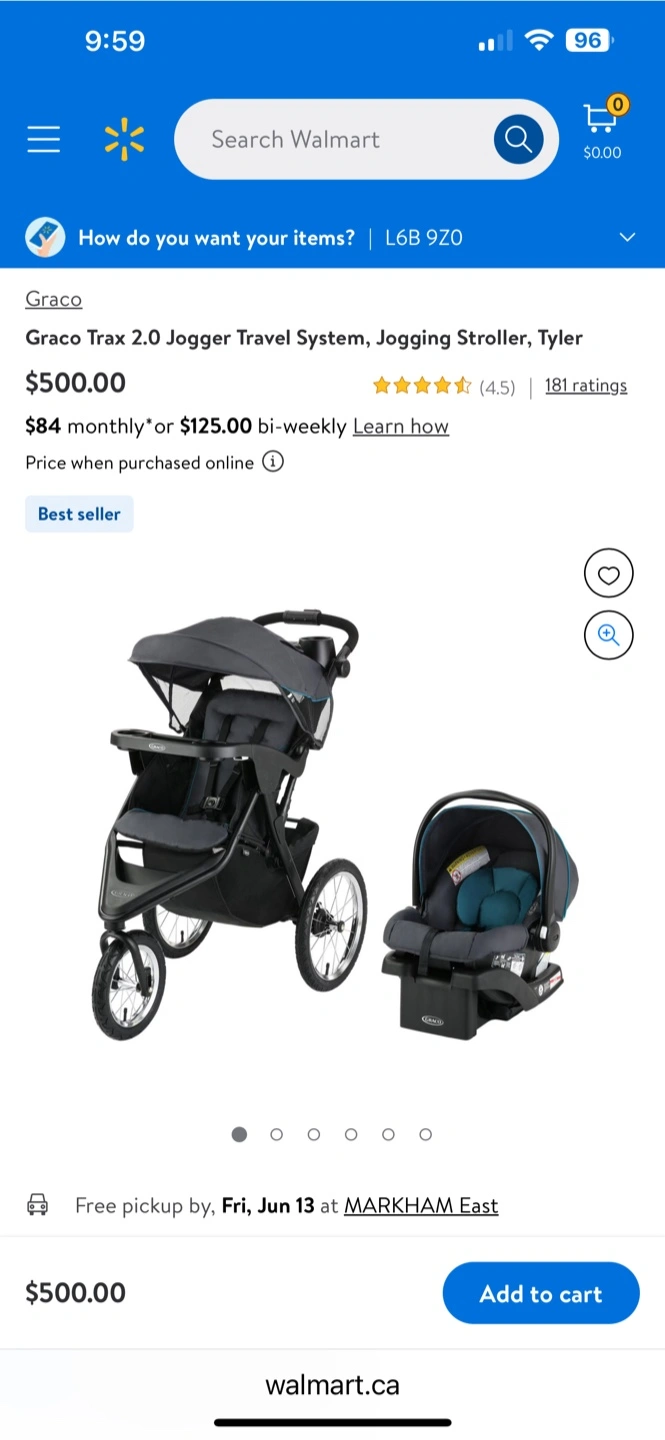Tap the blue search magnifier button
The width and height of the screenshot is (665, 1440).
point(518,139)
